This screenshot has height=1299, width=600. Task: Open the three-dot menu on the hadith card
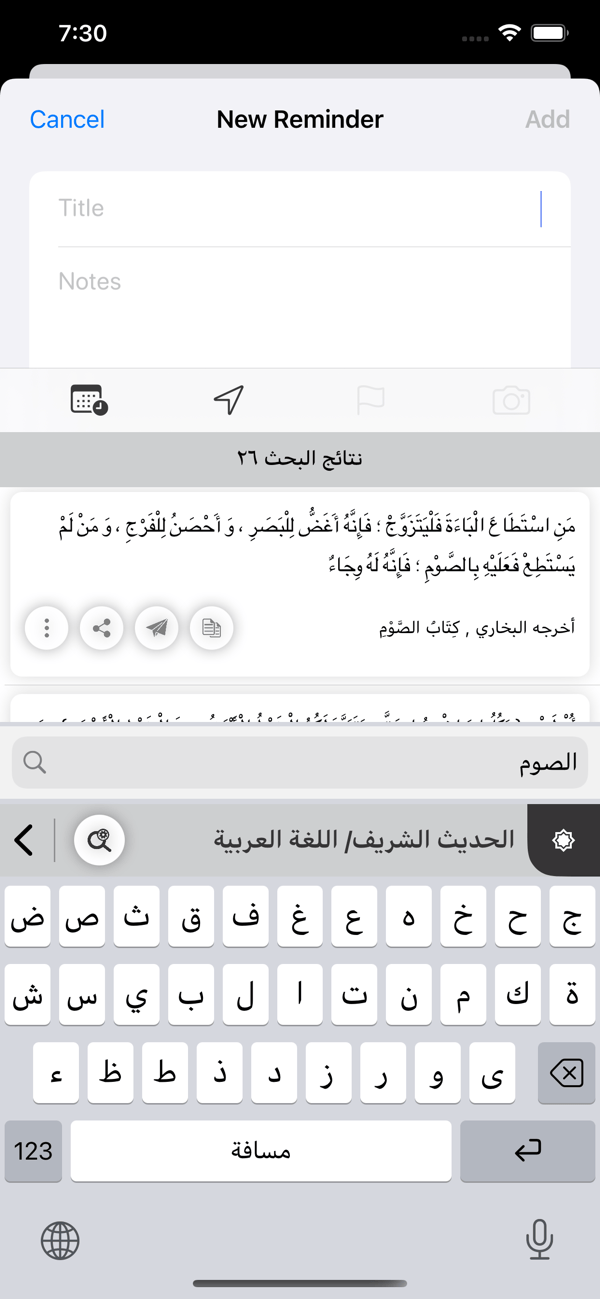coord(47,628)
